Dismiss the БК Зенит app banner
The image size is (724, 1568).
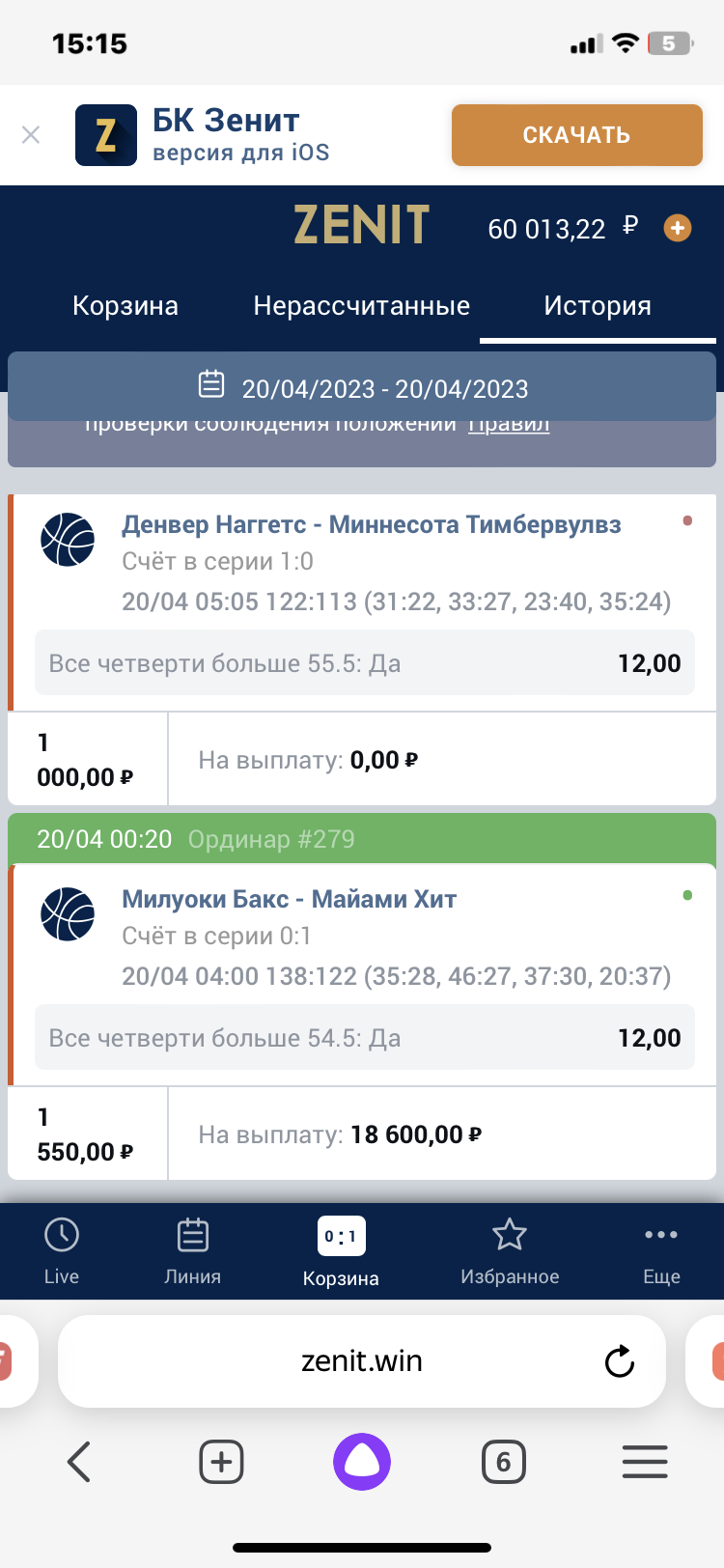tap(31, 135)
